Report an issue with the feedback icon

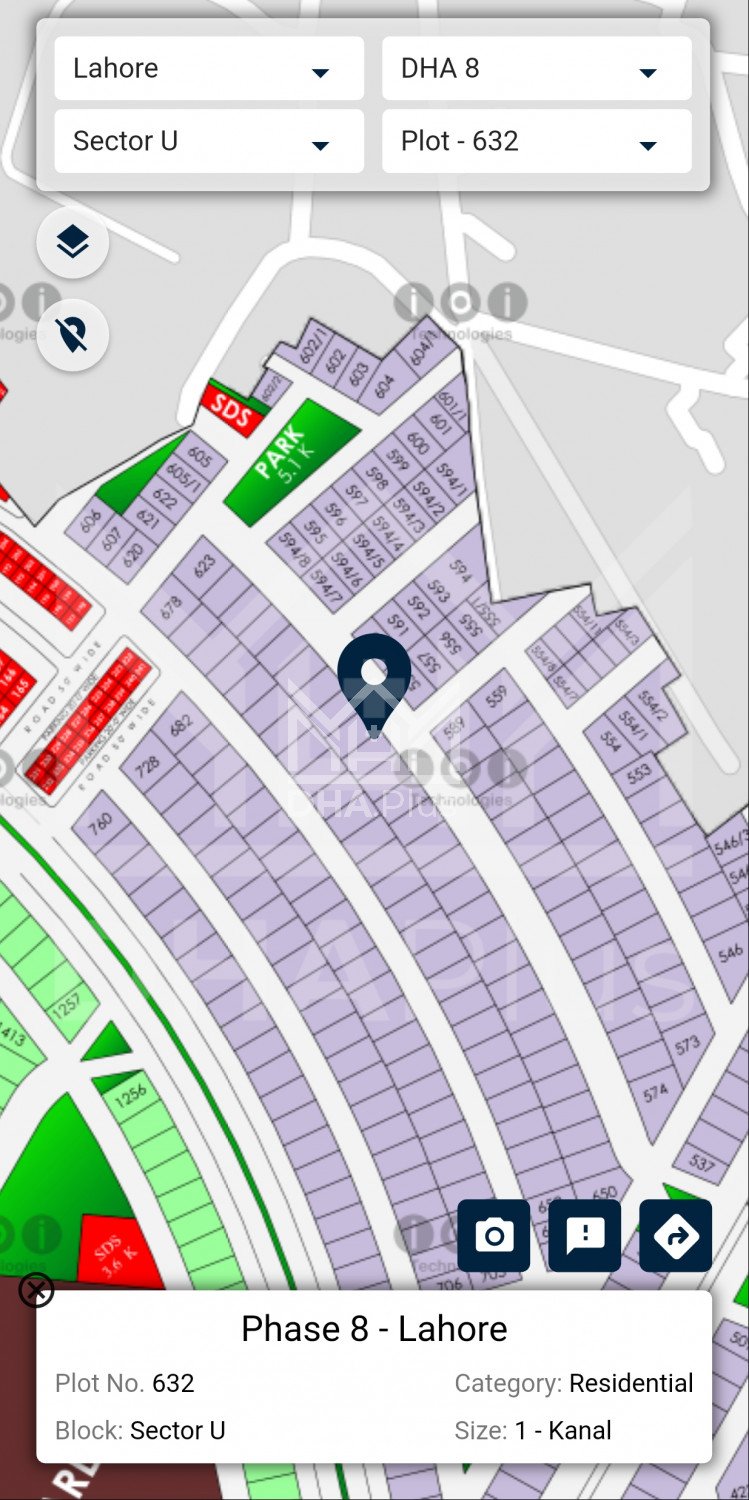coord(585,1236)
